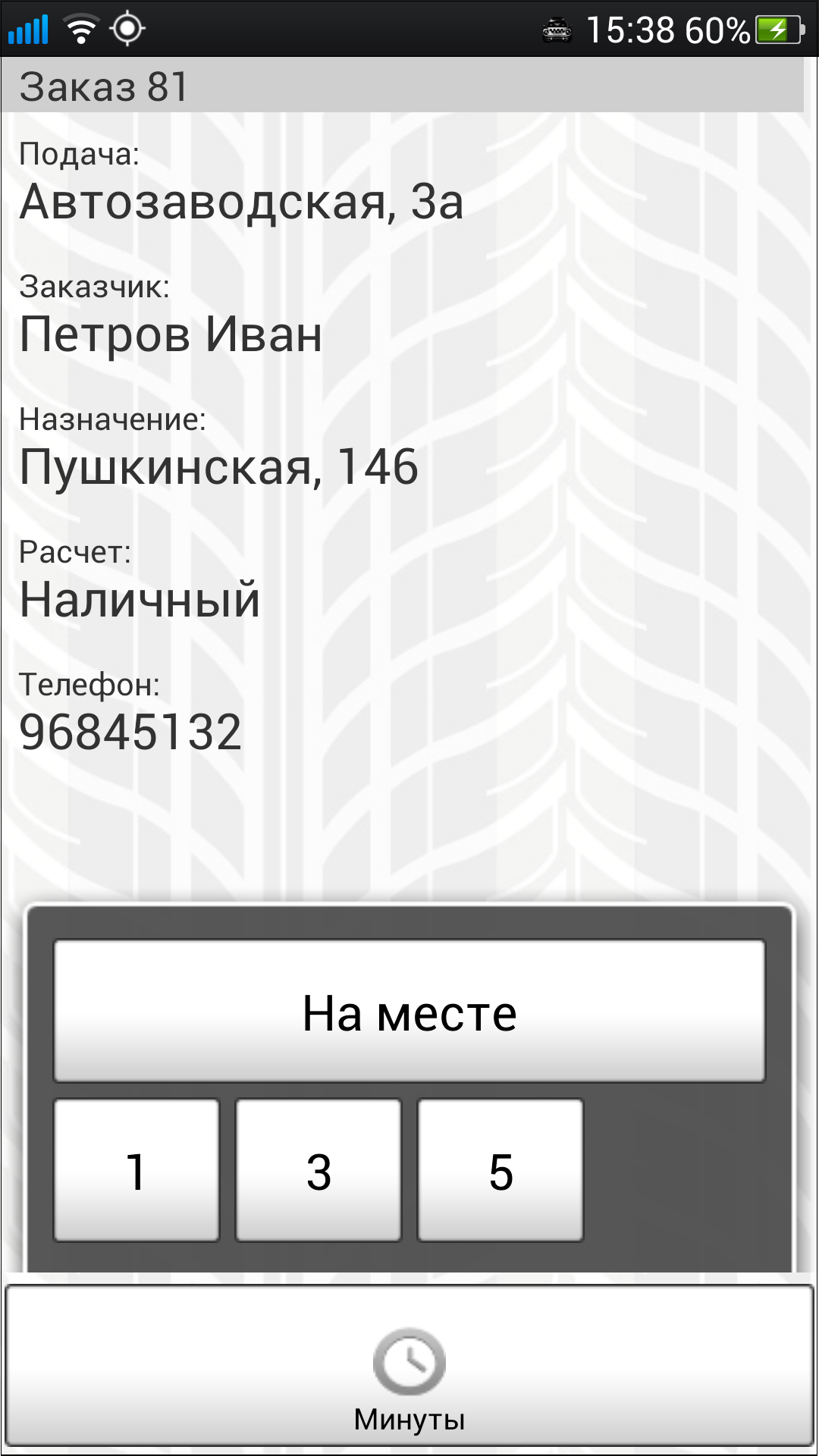Tap the «На месте» button
The width and height of the screenshot is (819, 1456).
pos(409,1011)
